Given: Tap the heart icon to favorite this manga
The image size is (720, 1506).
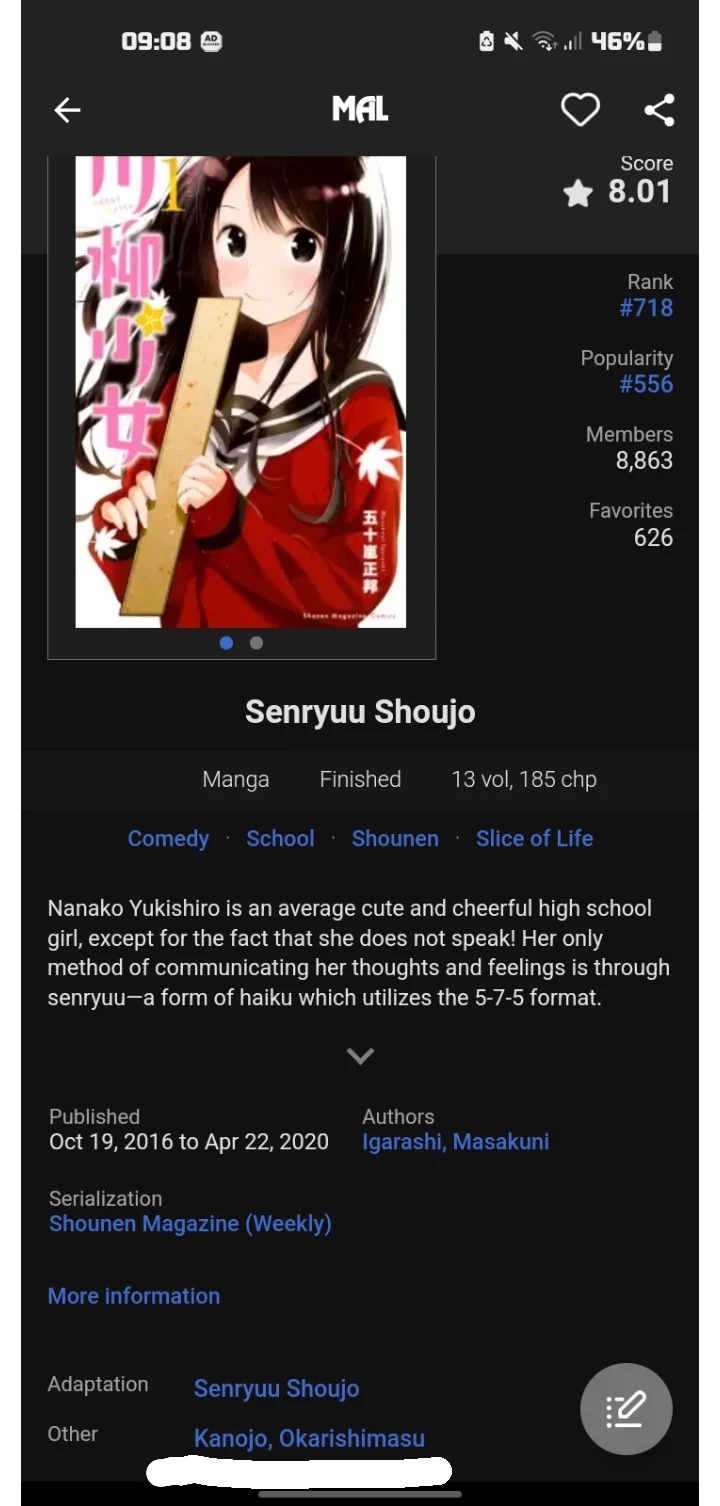Looking at the screenshot, I should tap(580, 110).
